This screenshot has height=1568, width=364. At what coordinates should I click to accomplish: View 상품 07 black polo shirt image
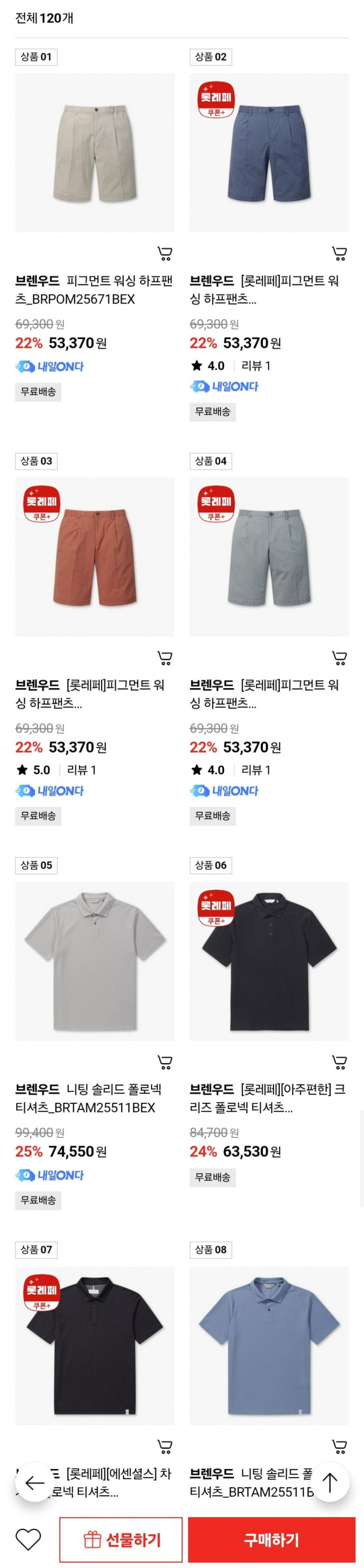pyautogui.click(x=95, y=1345)
